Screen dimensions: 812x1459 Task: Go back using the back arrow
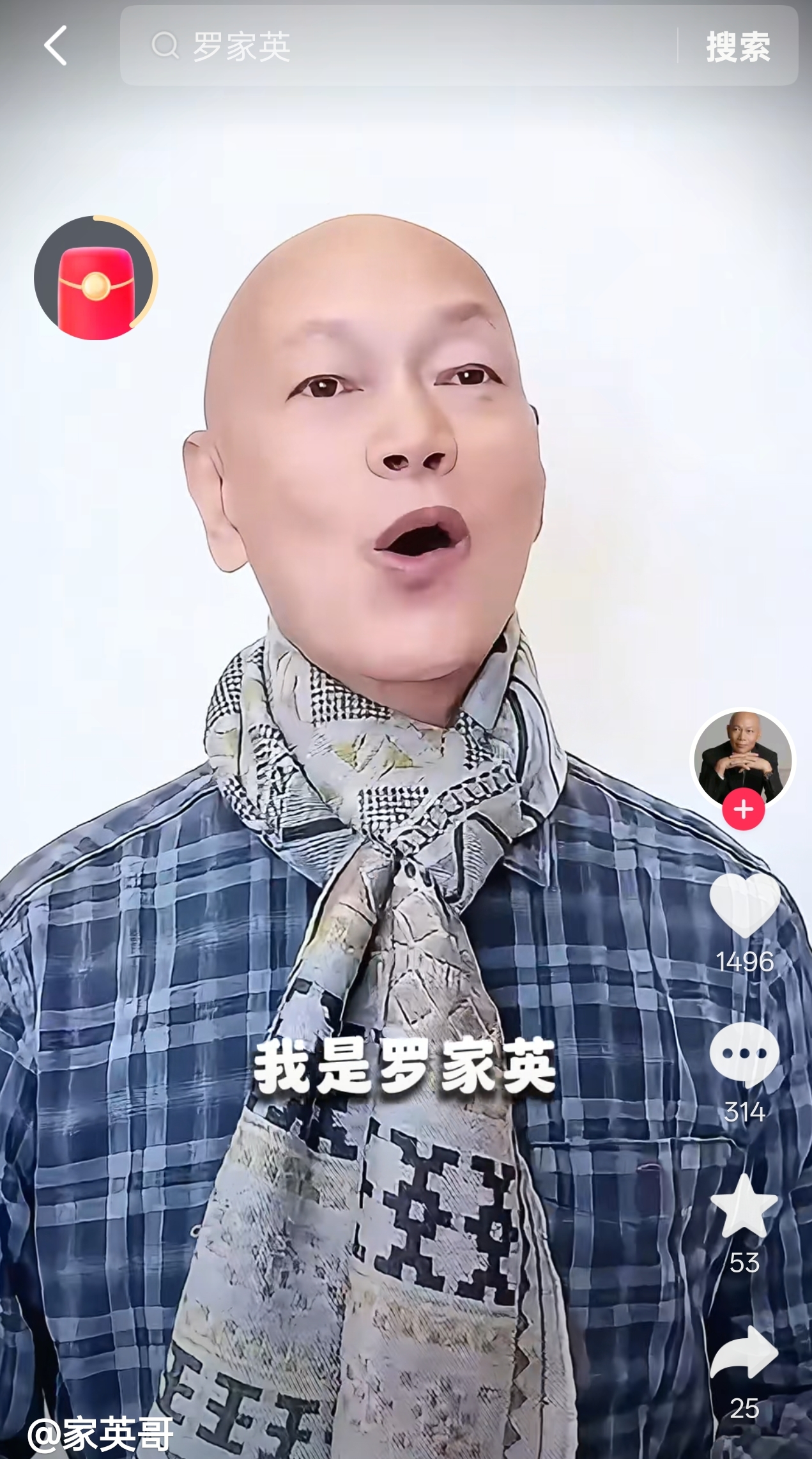[56, 45]
